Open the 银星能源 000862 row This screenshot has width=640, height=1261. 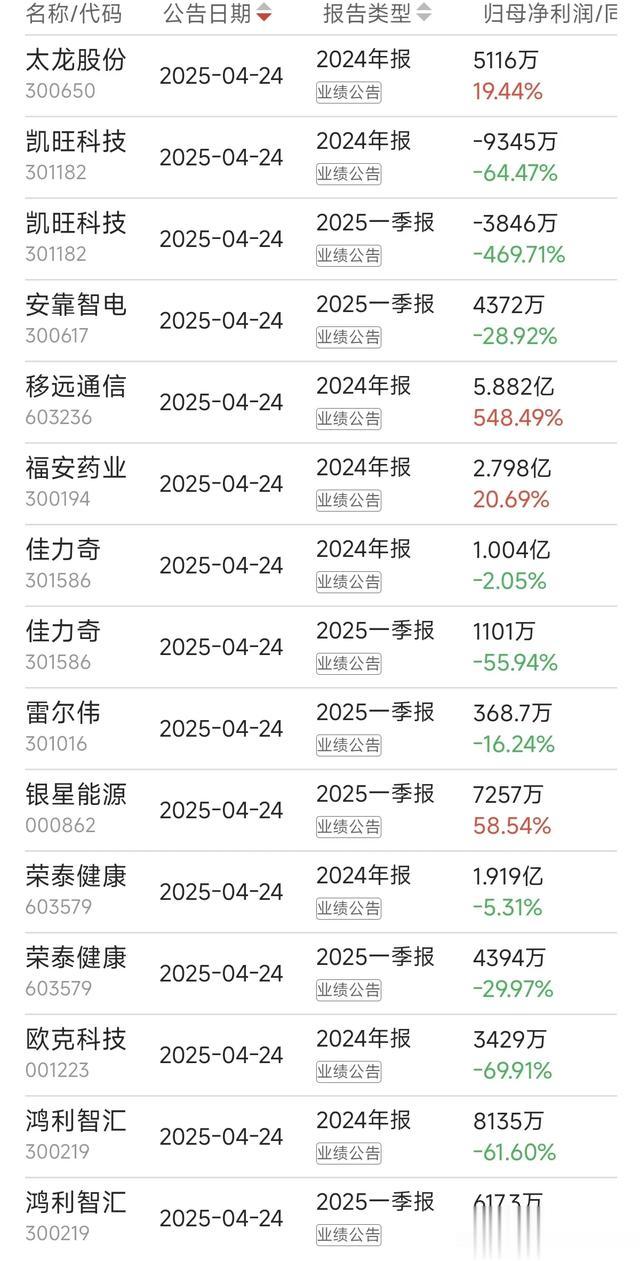320,811
